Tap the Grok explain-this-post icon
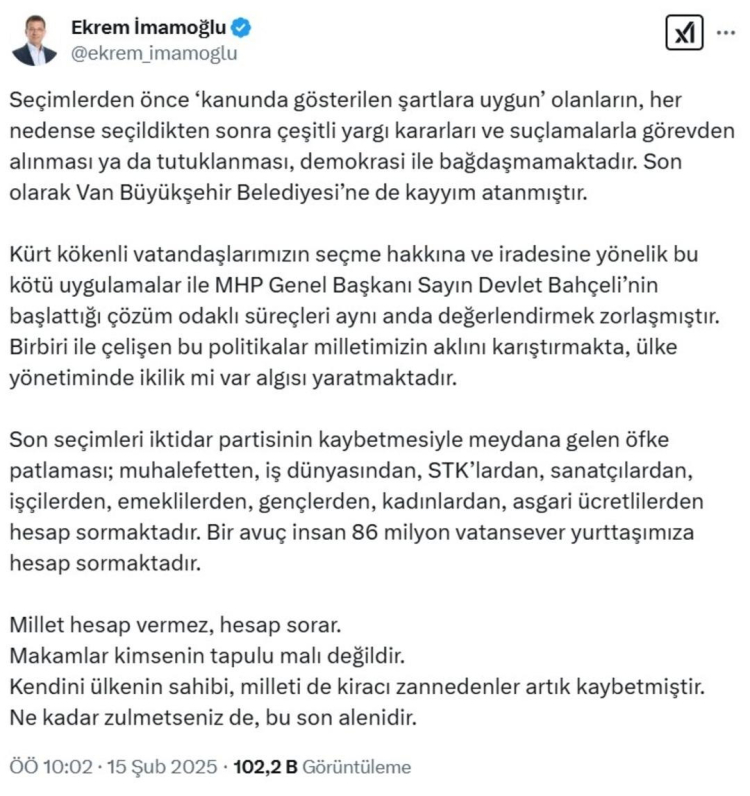This screenshot has height=796, width=750. [x=682, y=35]
